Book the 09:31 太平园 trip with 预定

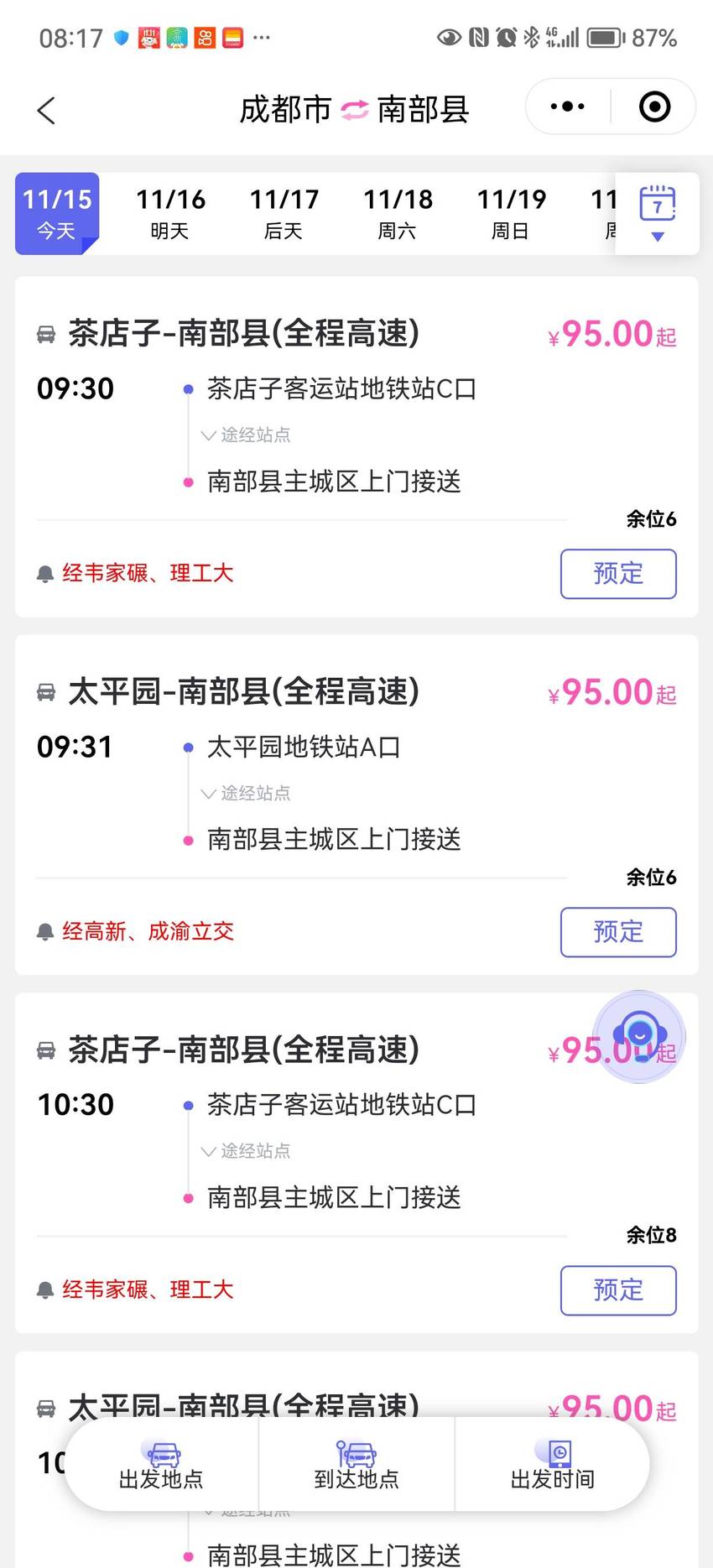click(x=618, y=932)
